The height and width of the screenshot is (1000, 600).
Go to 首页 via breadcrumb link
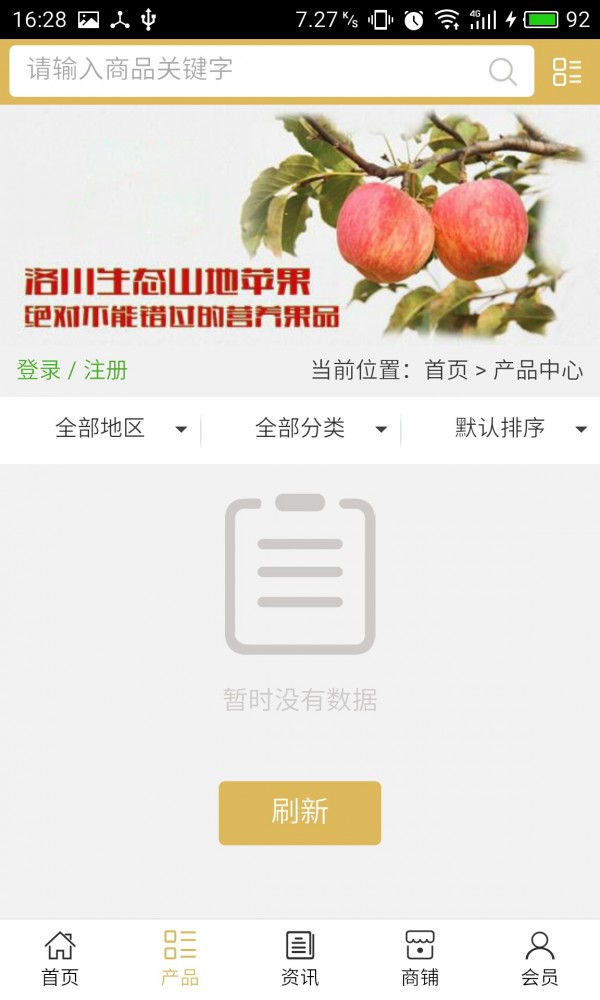point(446,370)
